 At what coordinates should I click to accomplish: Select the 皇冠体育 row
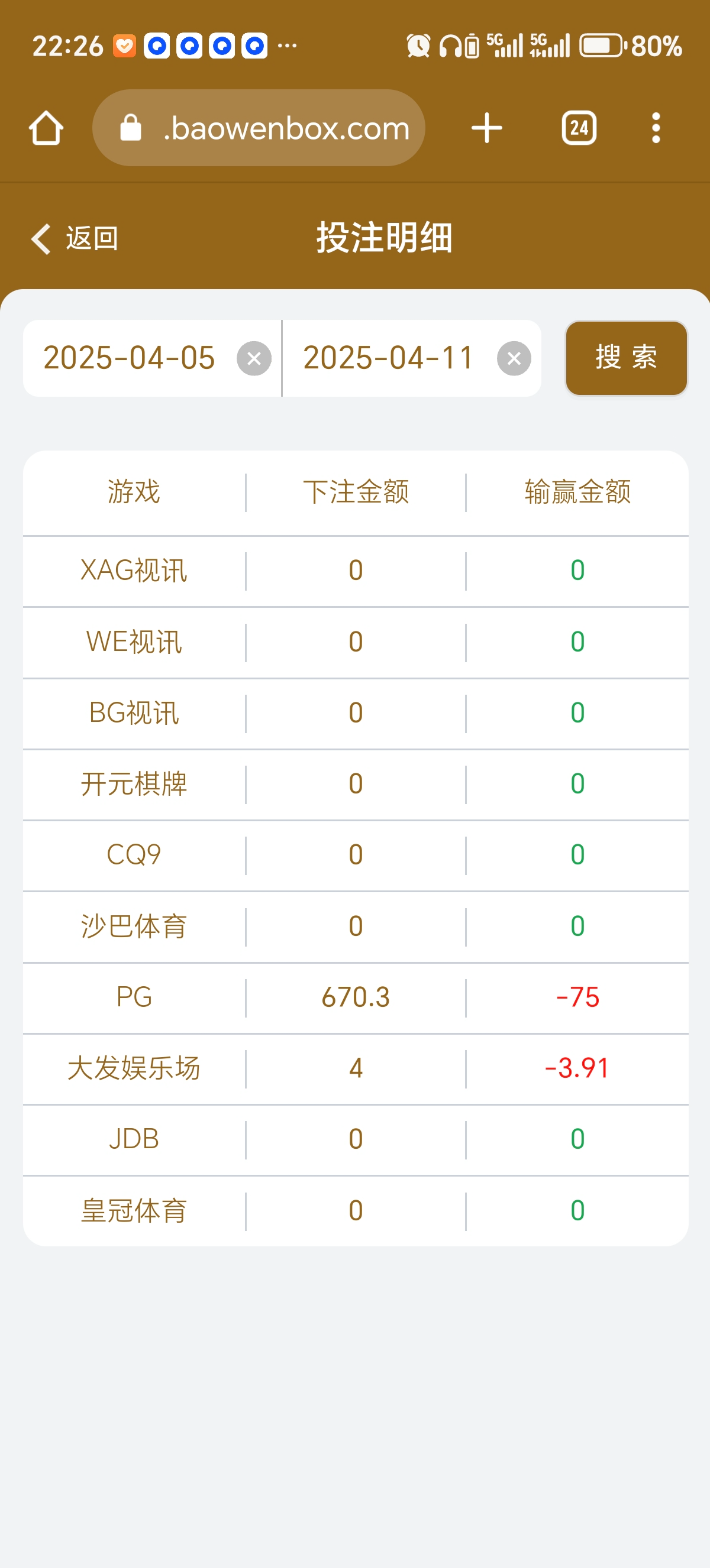click(355, 1210)
